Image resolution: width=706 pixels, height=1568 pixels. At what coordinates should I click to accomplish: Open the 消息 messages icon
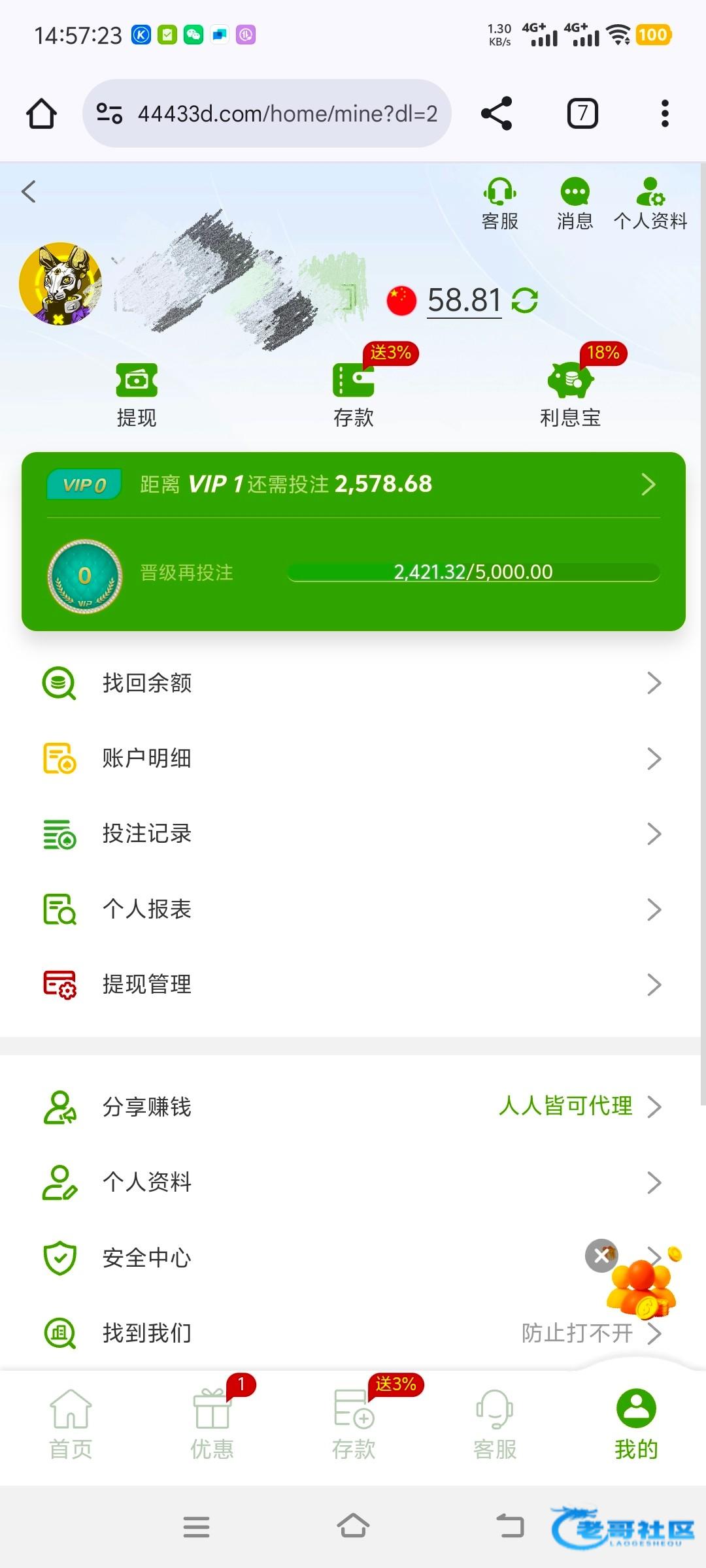click(575, 204)
